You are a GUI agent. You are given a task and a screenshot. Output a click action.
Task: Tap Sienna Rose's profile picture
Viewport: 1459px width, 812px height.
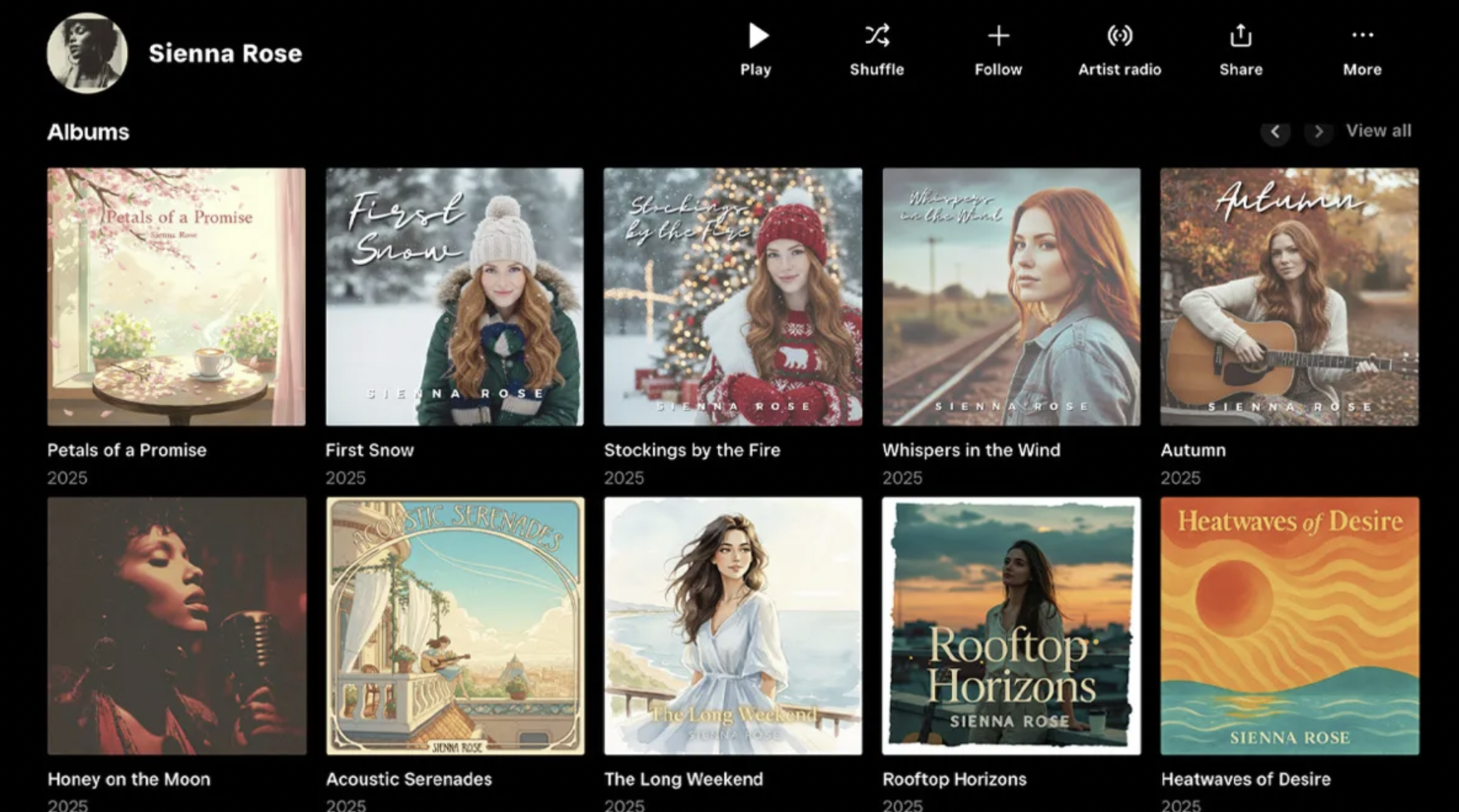click(87, 53)
